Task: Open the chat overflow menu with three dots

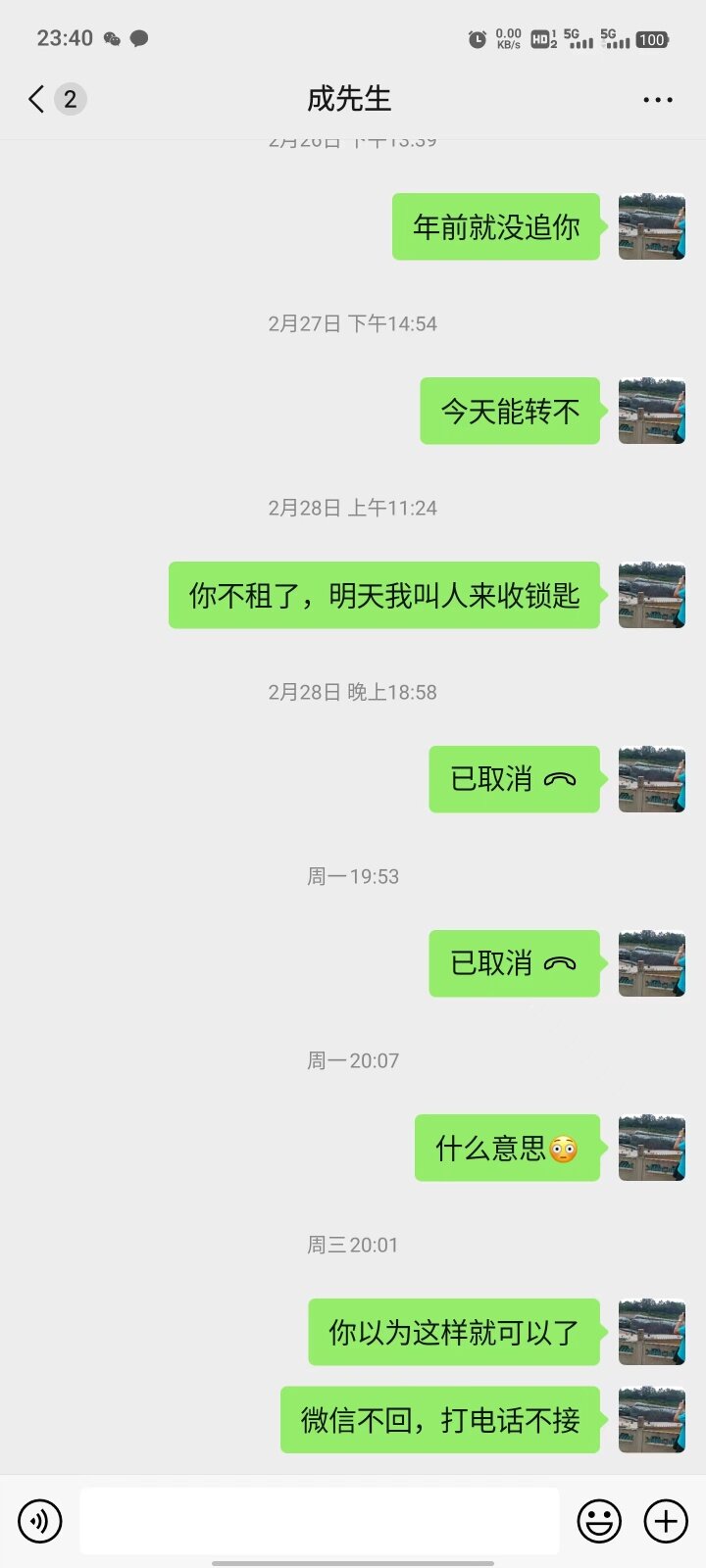Action: tap(657, 100)
